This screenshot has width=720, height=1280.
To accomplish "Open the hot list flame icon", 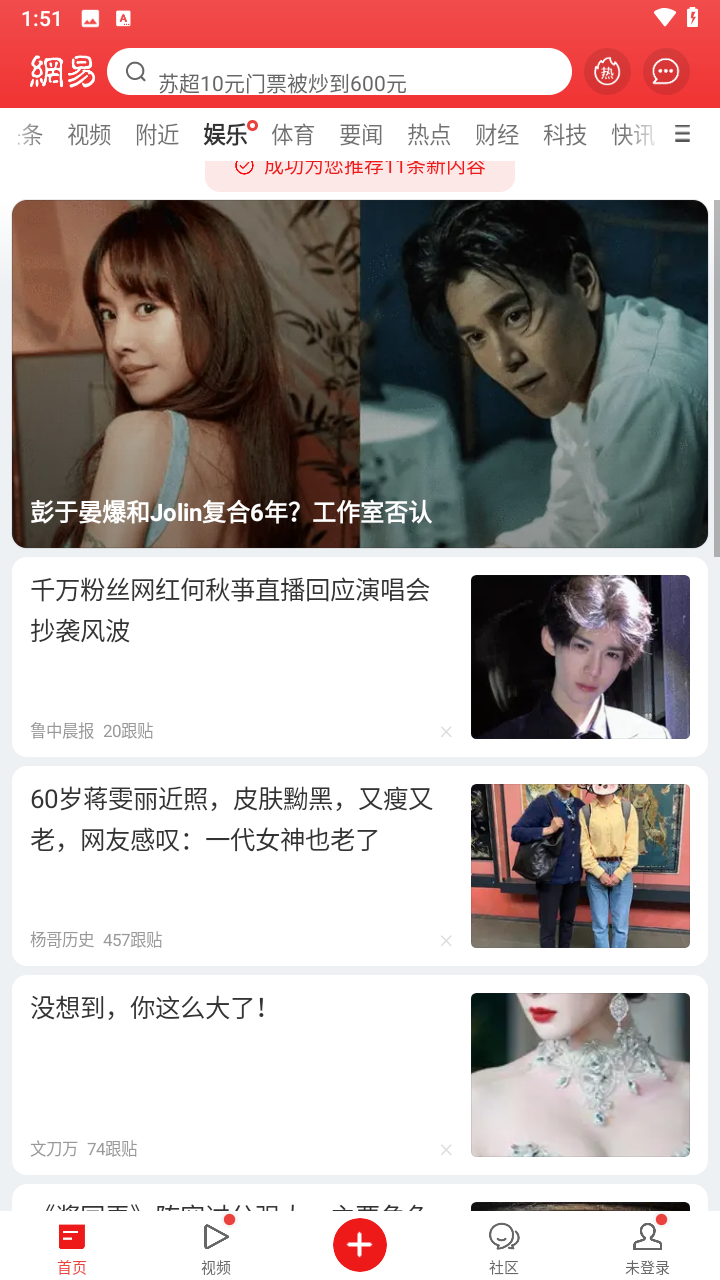I will (607, 72).
